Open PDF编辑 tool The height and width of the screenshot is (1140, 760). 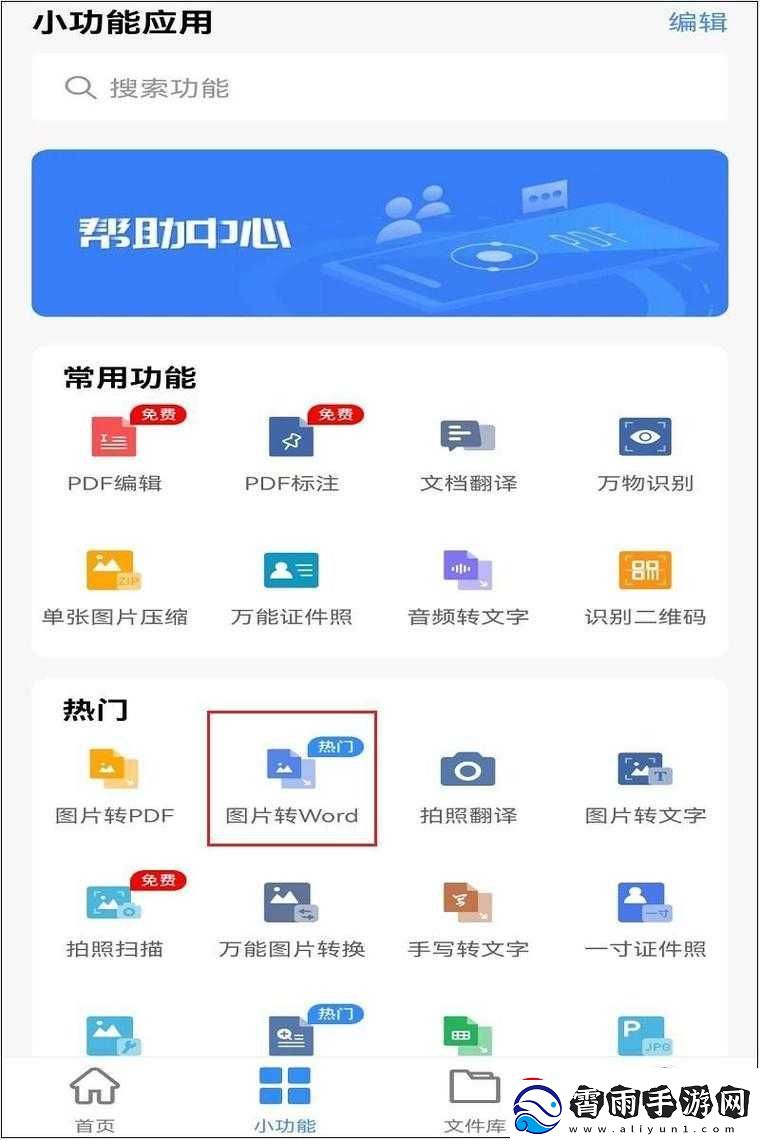click(114, 452)
